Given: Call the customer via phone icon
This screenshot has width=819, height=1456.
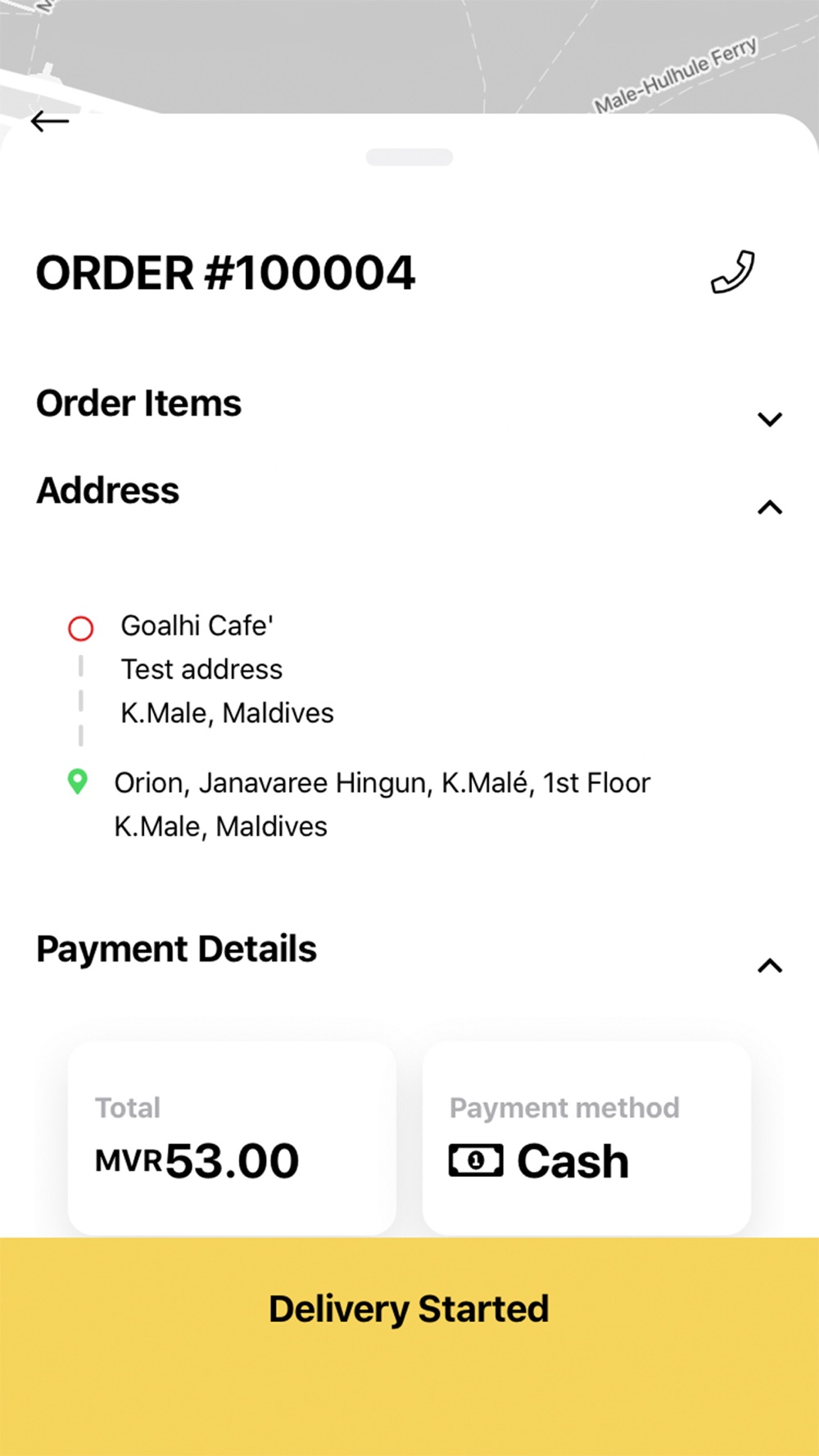Looking at the screenshot, I should [x=732, y=272].
